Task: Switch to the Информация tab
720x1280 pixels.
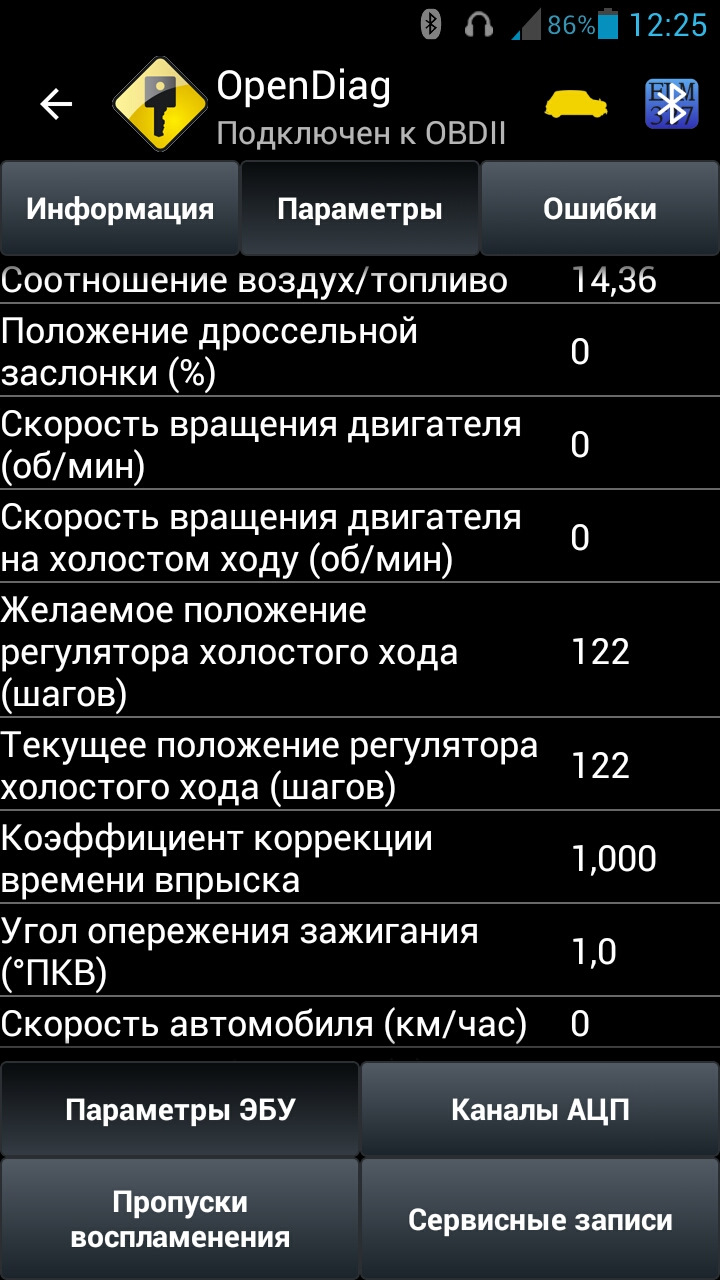Action: [x=120, y=209]
